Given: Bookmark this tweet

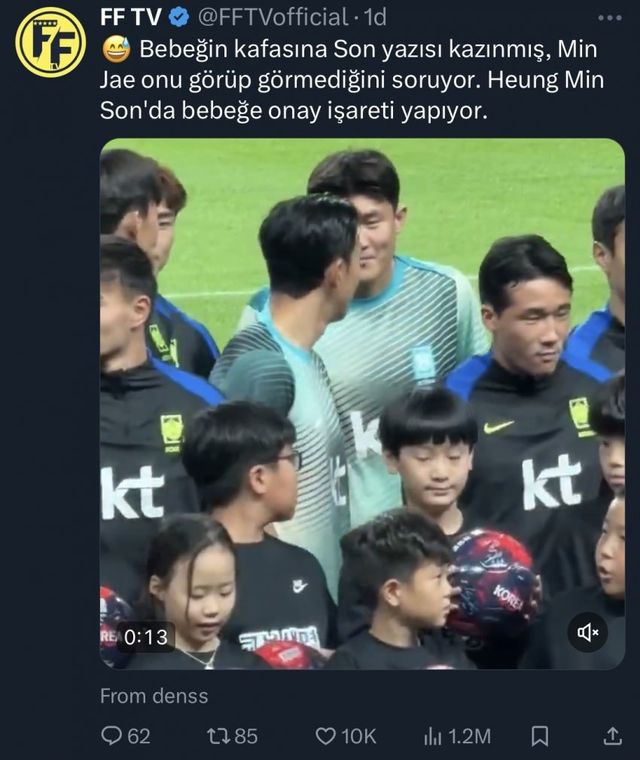Looking at the screenshot, I should click(x=540, y=736).
